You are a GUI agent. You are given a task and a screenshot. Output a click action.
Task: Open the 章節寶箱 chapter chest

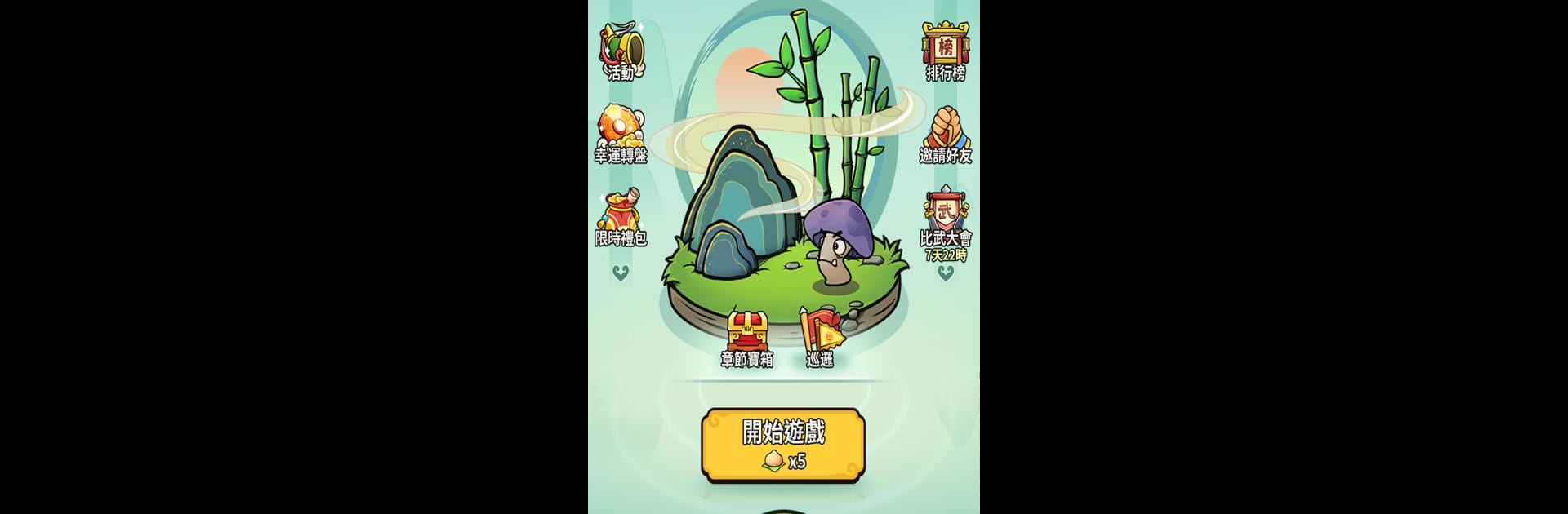coord(746,339)
